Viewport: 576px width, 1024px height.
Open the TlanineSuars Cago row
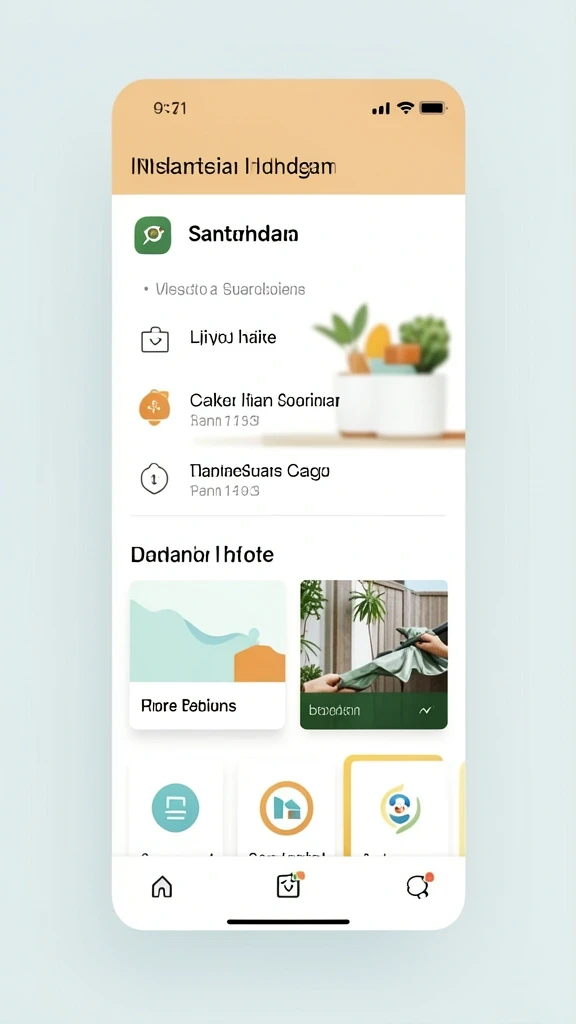click(x=288, y=479)
